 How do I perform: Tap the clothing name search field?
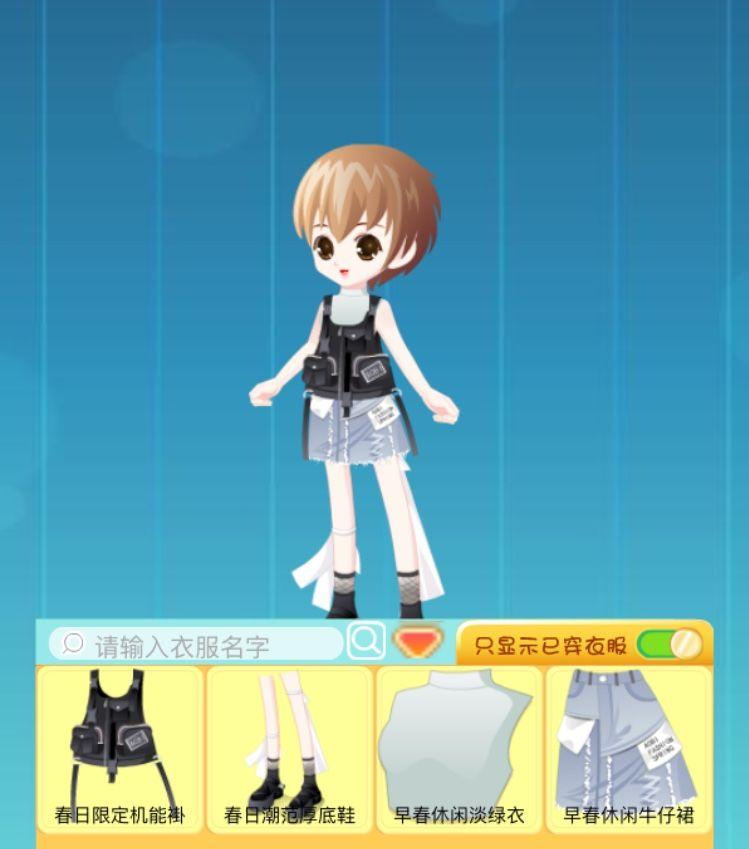point(195,645)
